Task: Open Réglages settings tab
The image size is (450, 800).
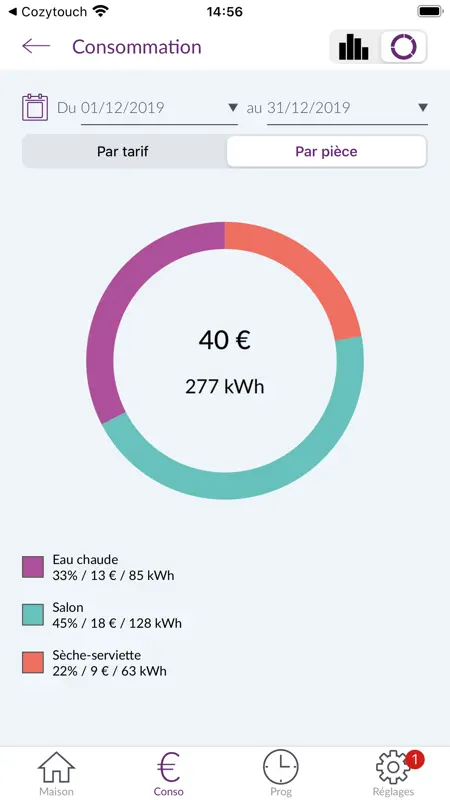Action: coord(394,773)
